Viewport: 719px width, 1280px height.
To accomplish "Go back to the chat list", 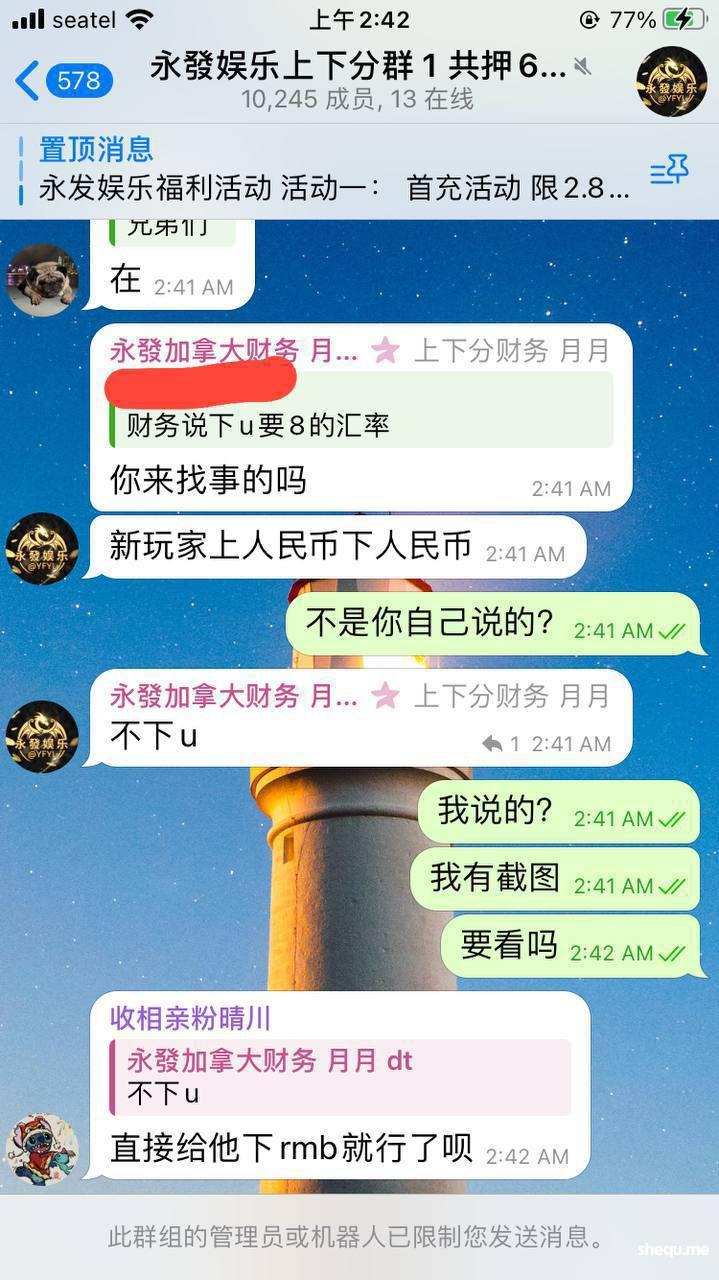I will [x=62, y=81].
